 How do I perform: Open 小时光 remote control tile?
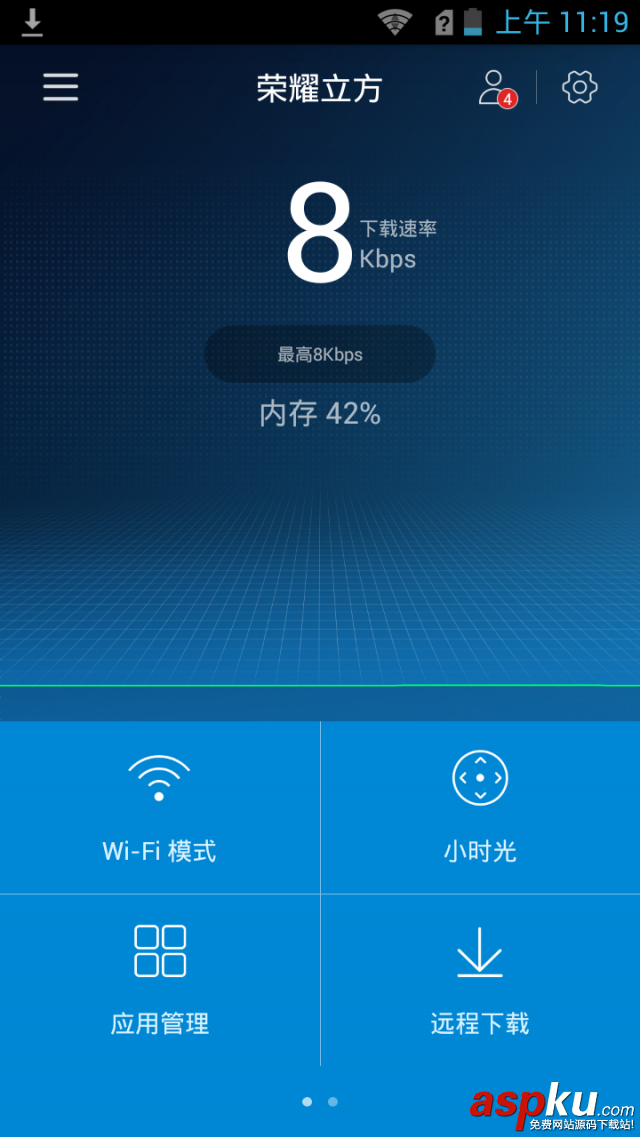(x=480, y=807)
